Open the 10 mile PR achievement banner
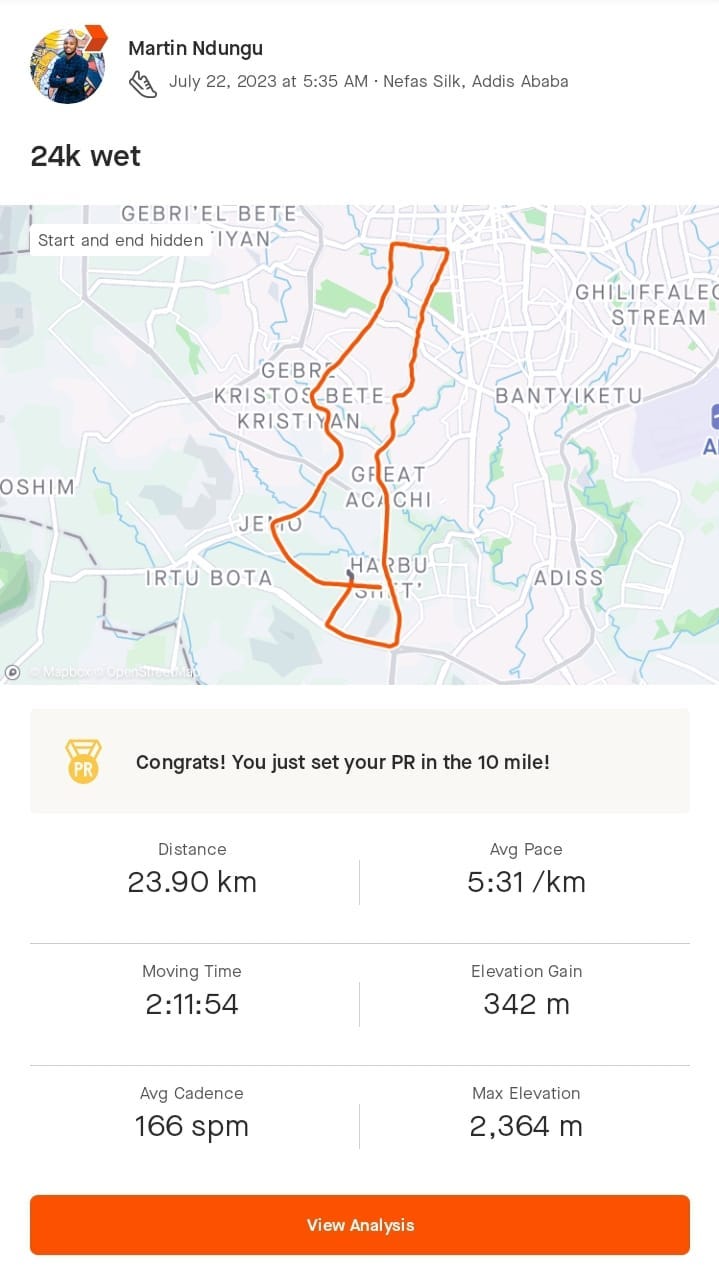This screenshot has height=1277, width=719. pos(359,762)
